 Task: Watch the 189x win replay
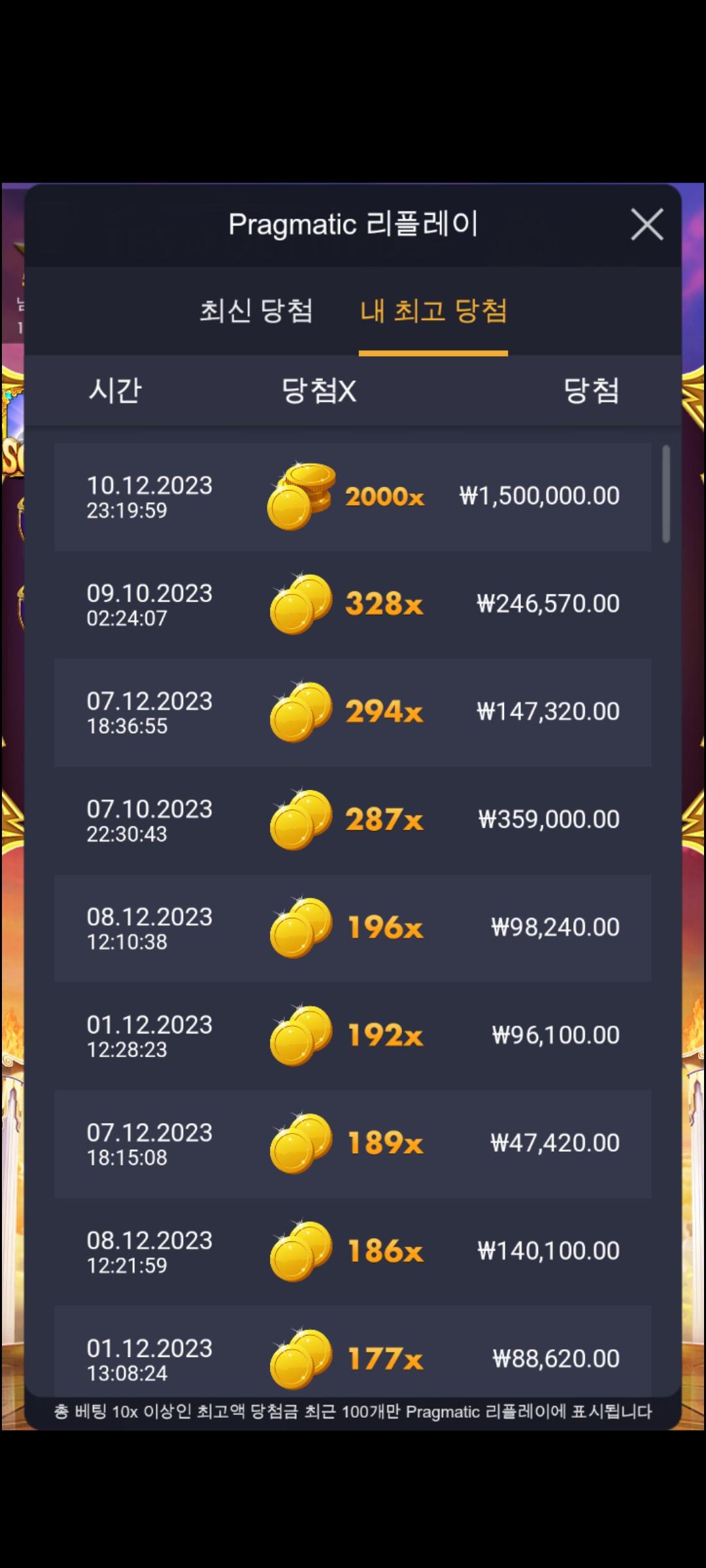pos(353,1143)
